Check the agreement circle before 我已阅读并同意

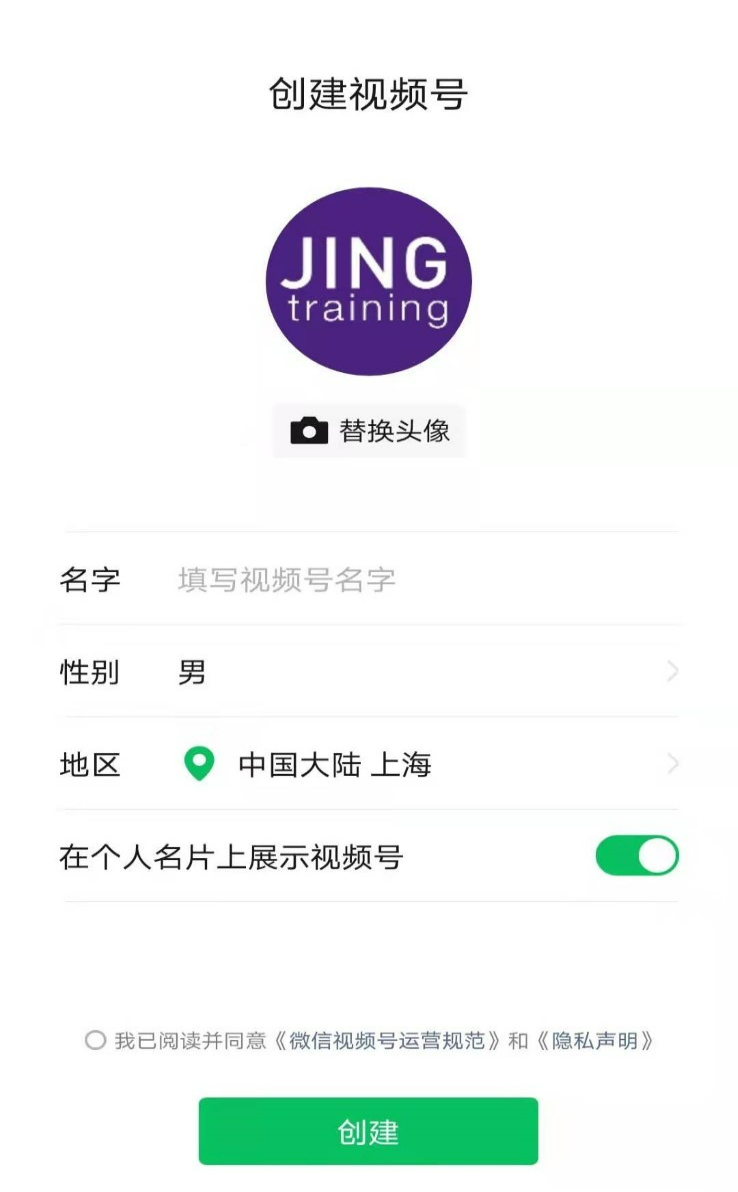pos(97,1040)
